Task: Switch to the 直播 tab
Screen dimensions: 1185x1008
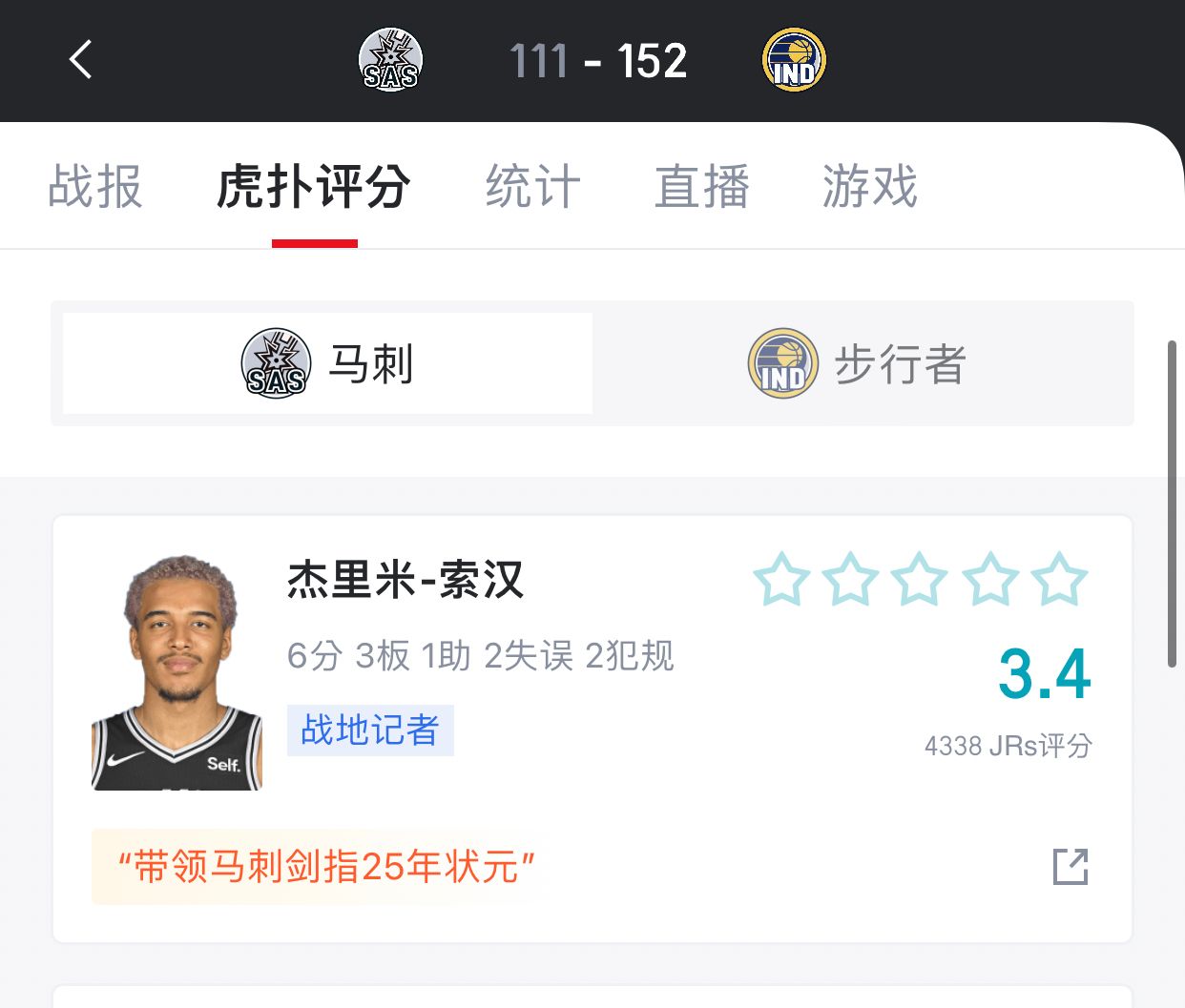Action: click(x=701, y=186)
